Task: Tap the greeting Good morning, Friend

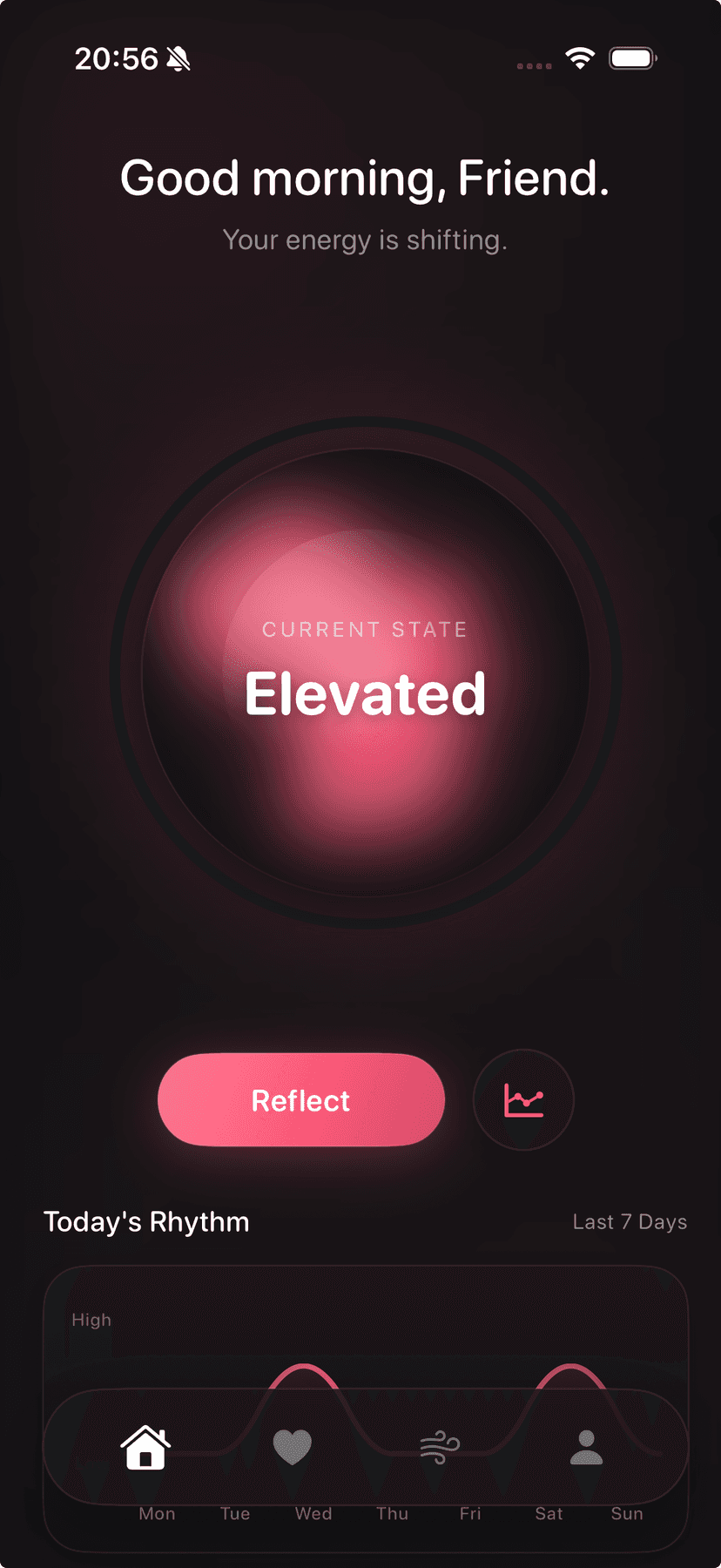Action: [x=363, y=179]
